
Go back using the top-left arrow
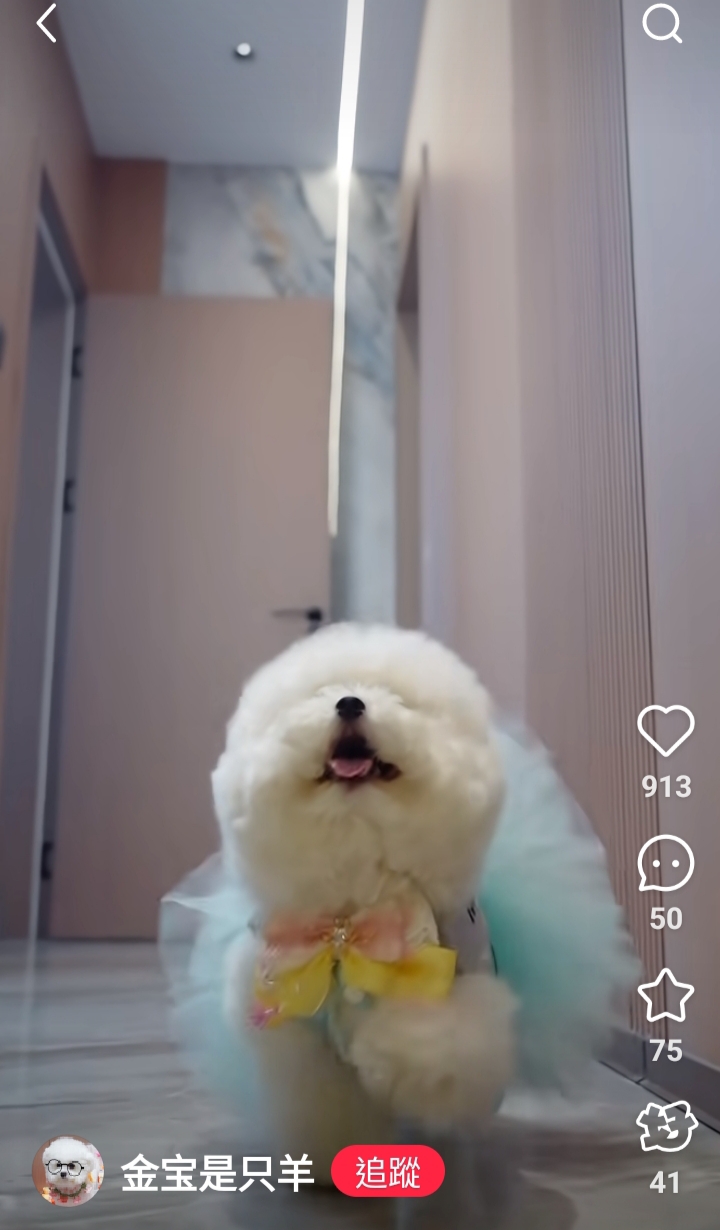47,23
